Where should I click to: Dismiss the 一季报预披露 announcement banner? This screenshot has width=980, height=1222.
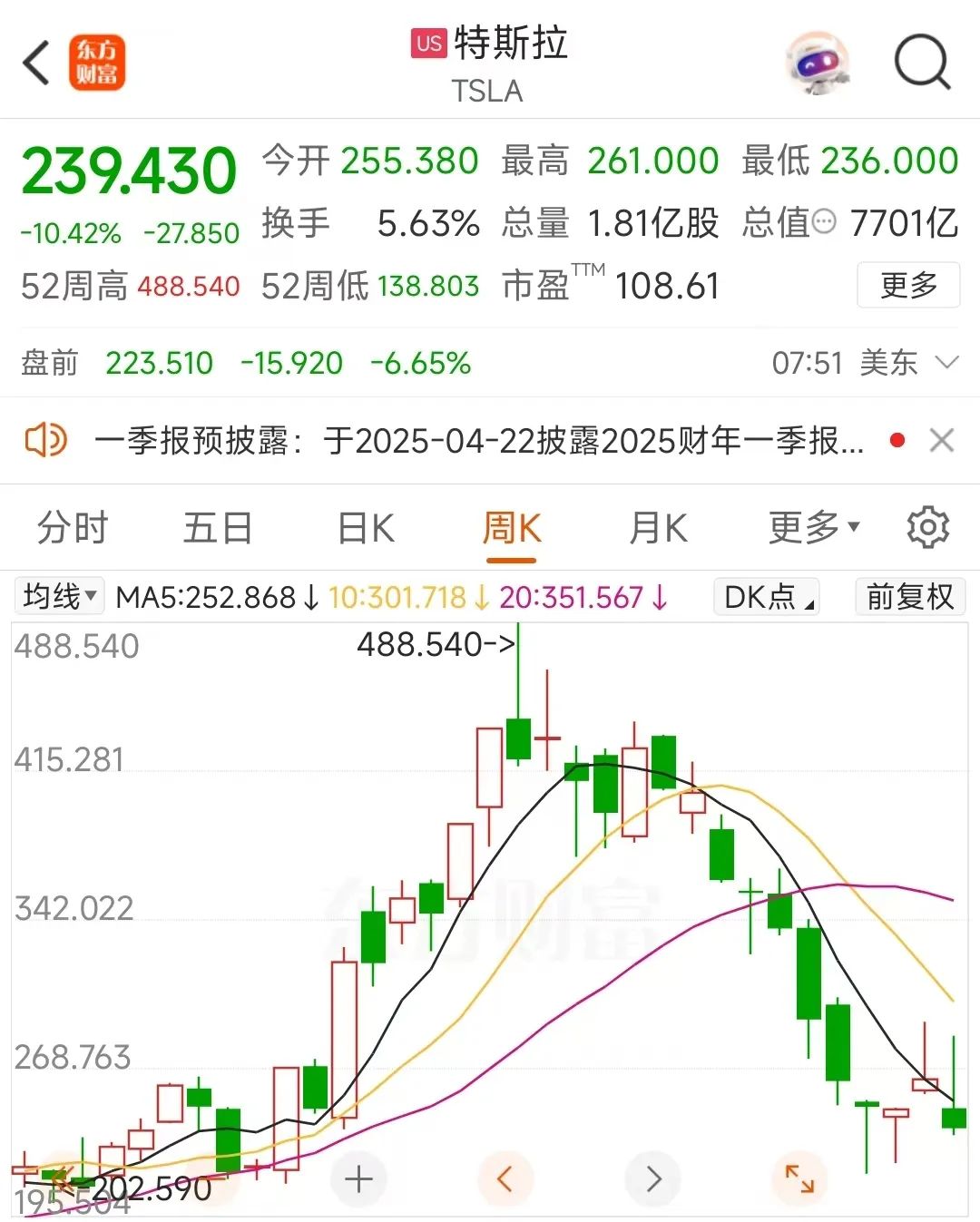coord(942,441)
